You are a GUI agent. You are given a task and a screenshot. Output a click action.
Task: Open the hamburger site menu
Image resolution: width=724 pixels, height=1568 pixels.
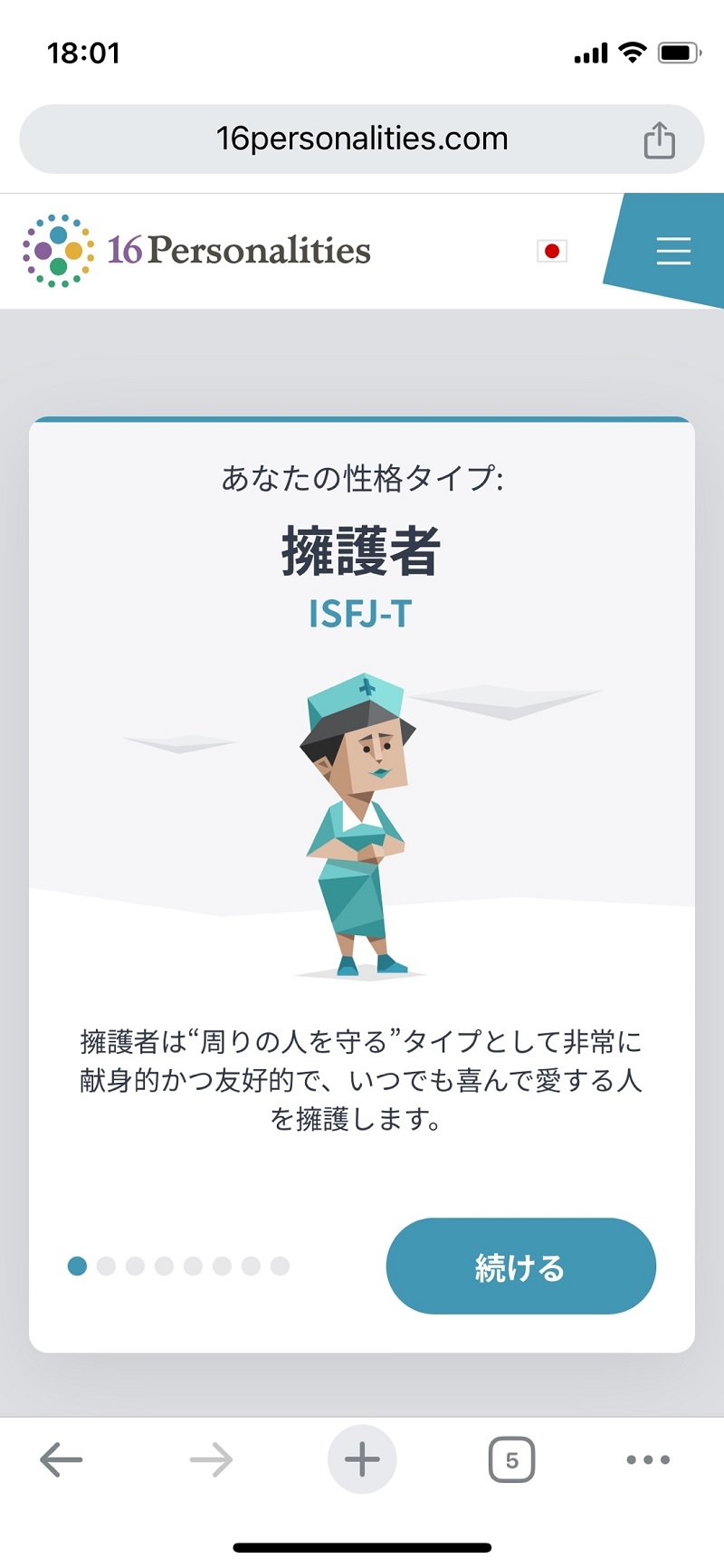(673, 251)
